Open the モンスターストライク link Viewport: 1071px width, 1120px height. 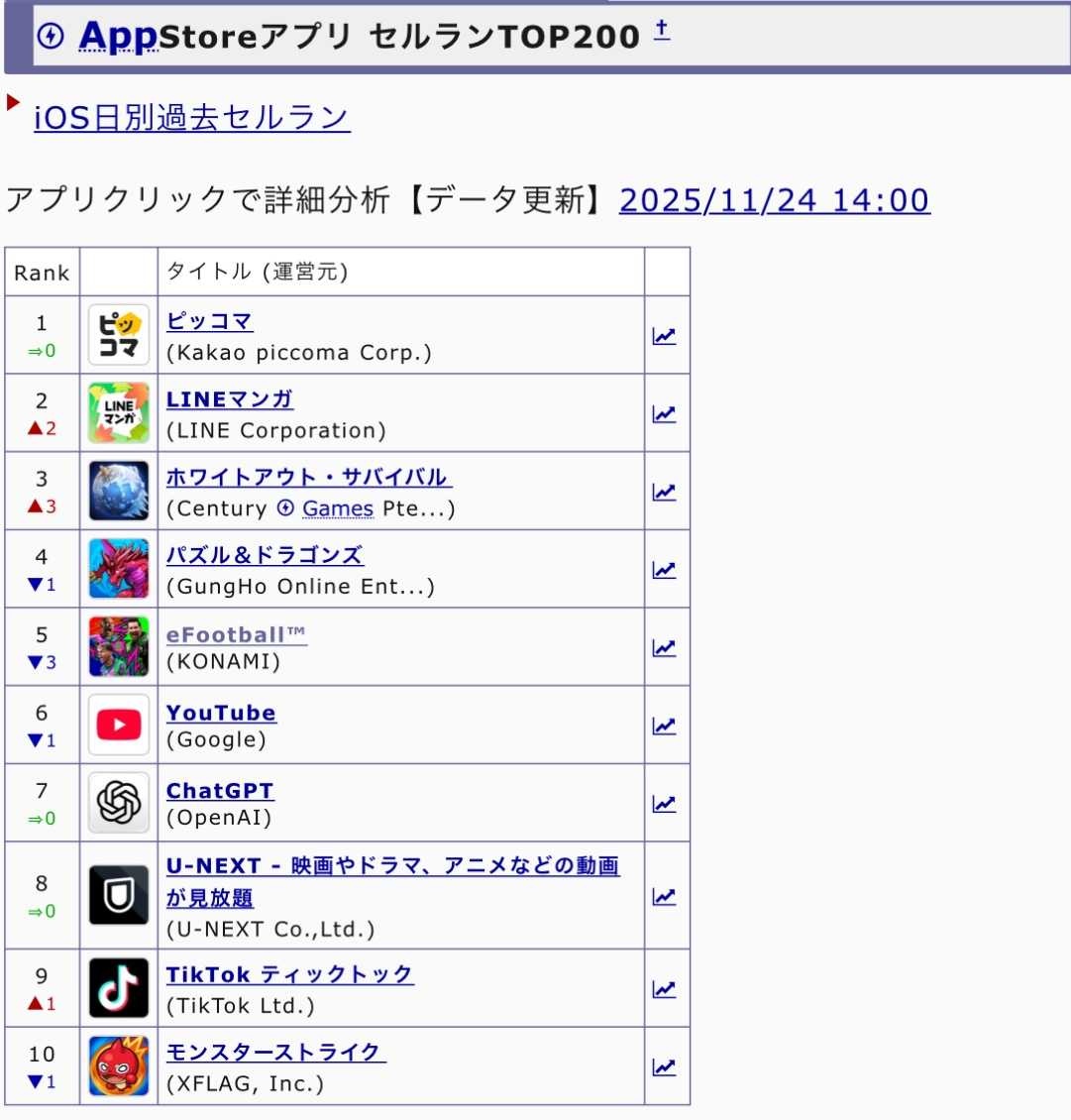tap(274, 1053)
